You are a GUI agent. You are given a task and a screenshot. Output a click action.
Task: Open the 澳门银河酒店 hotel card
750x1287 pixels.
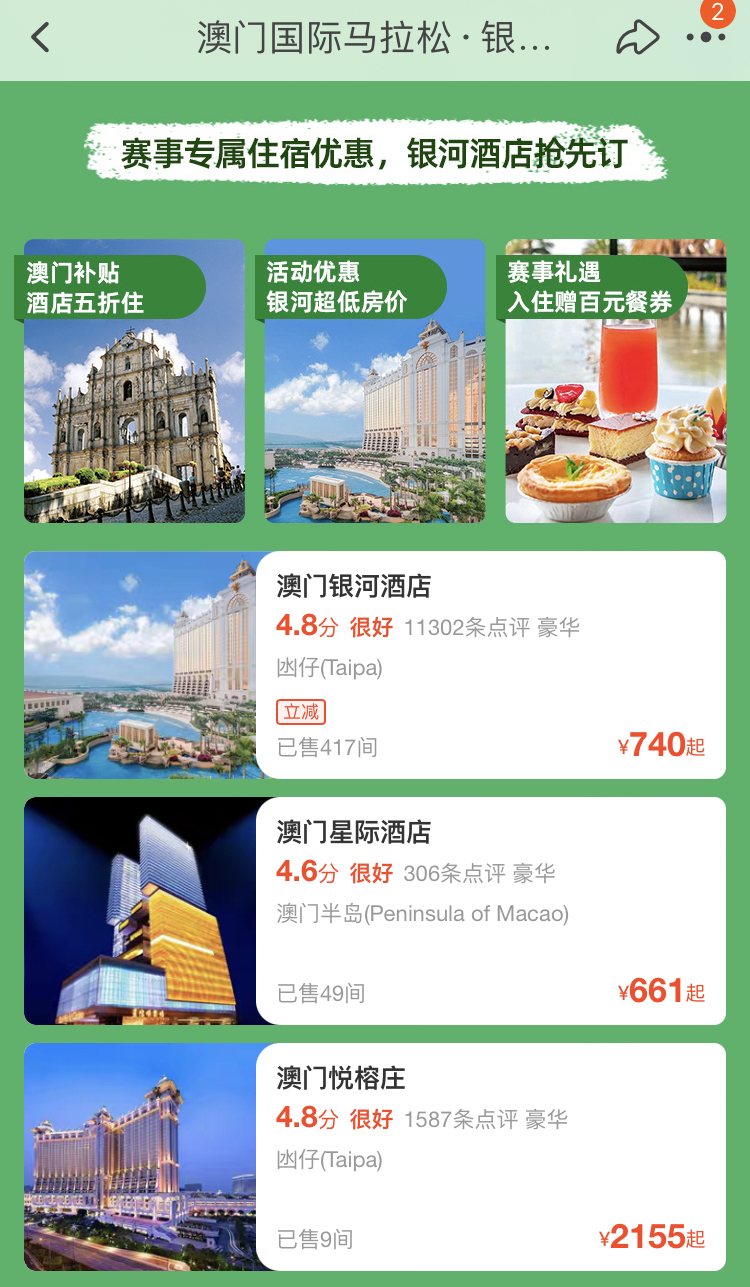pyautogui.click(x=375, y=665)
